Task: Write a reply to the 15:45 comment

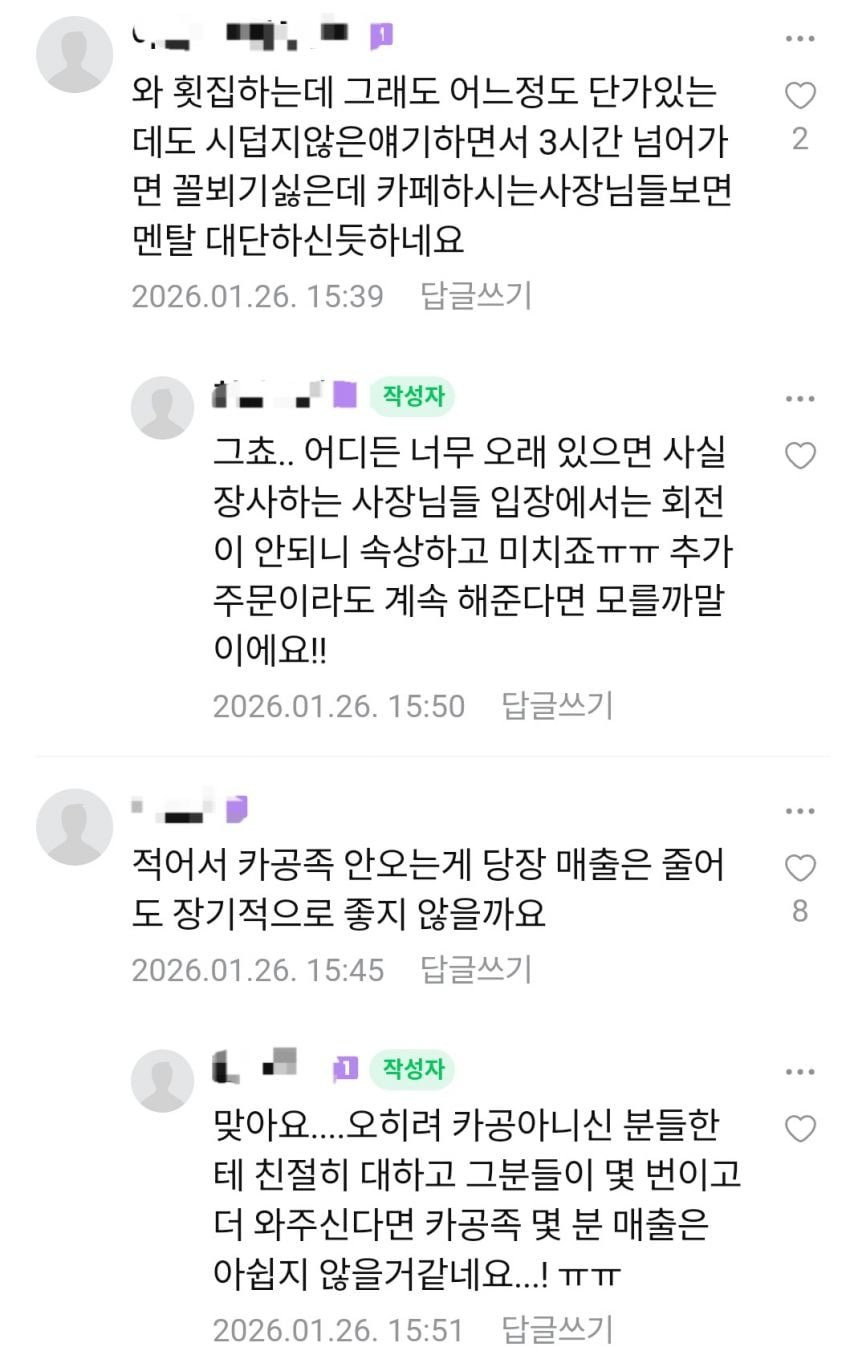Action: click(x=476, y=969)
